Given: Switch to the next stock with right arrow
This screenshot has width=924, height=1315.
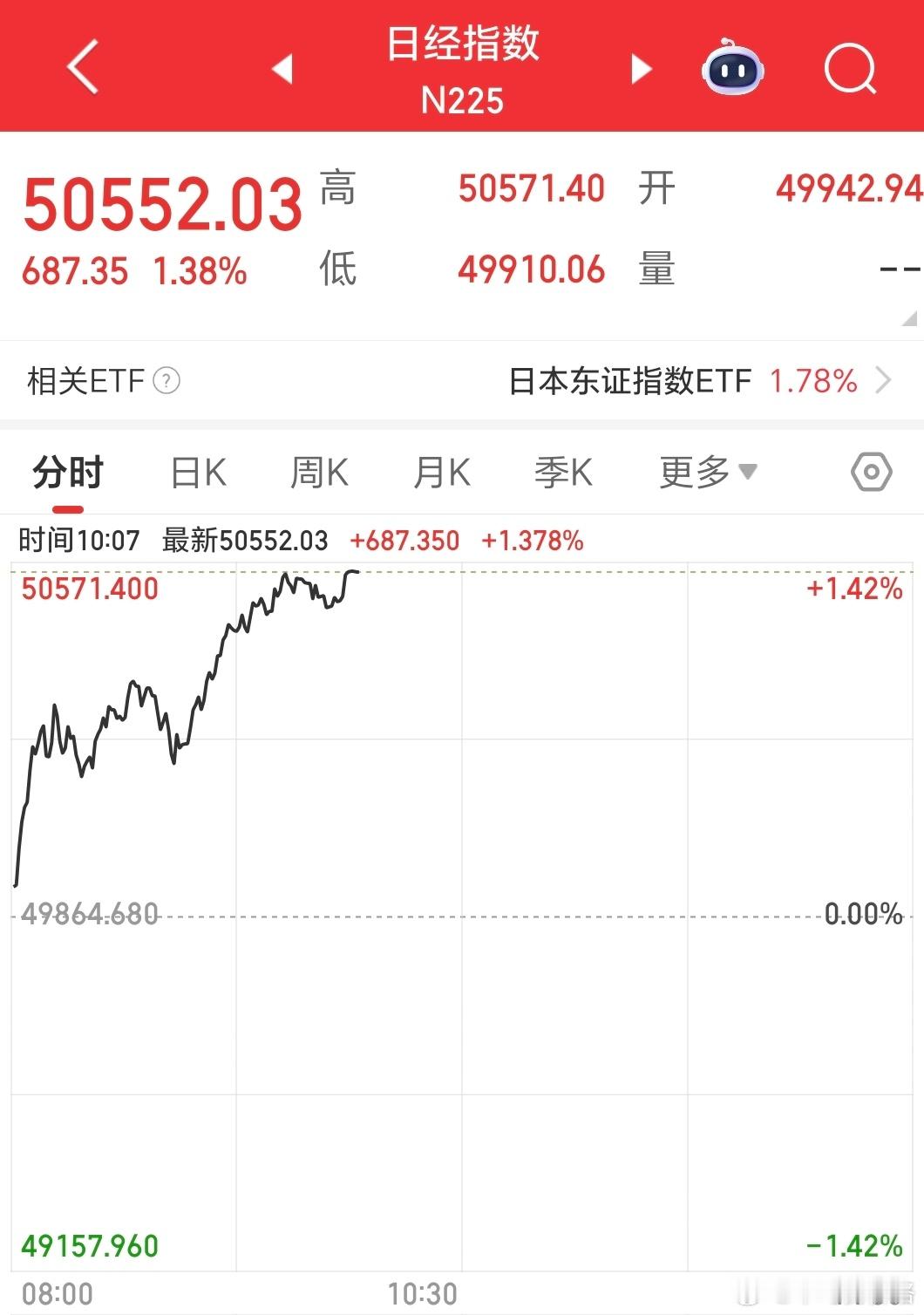Looking at the screenshot, I should 641,68.
